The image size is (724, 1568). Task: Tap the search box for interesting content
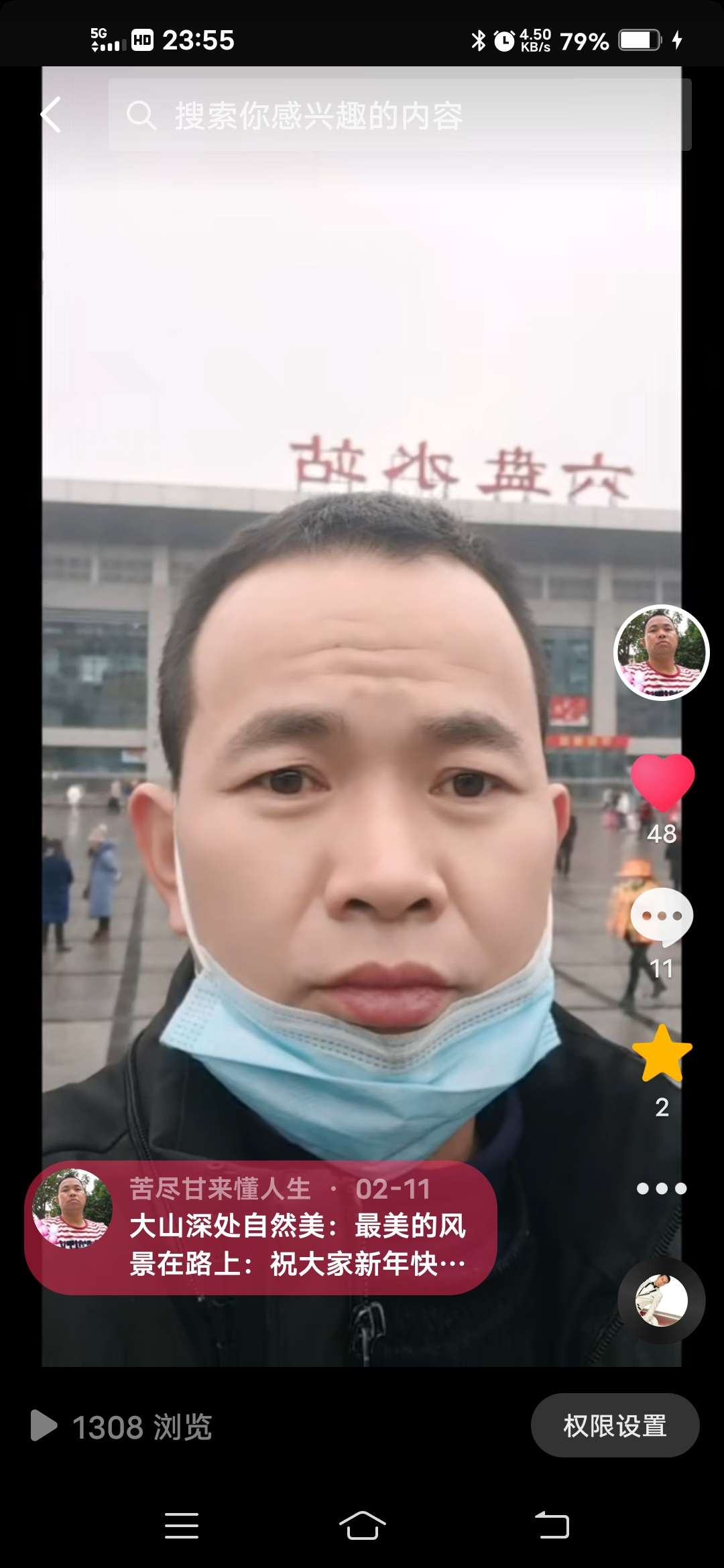pyautogui.click(x=399, y=115)
